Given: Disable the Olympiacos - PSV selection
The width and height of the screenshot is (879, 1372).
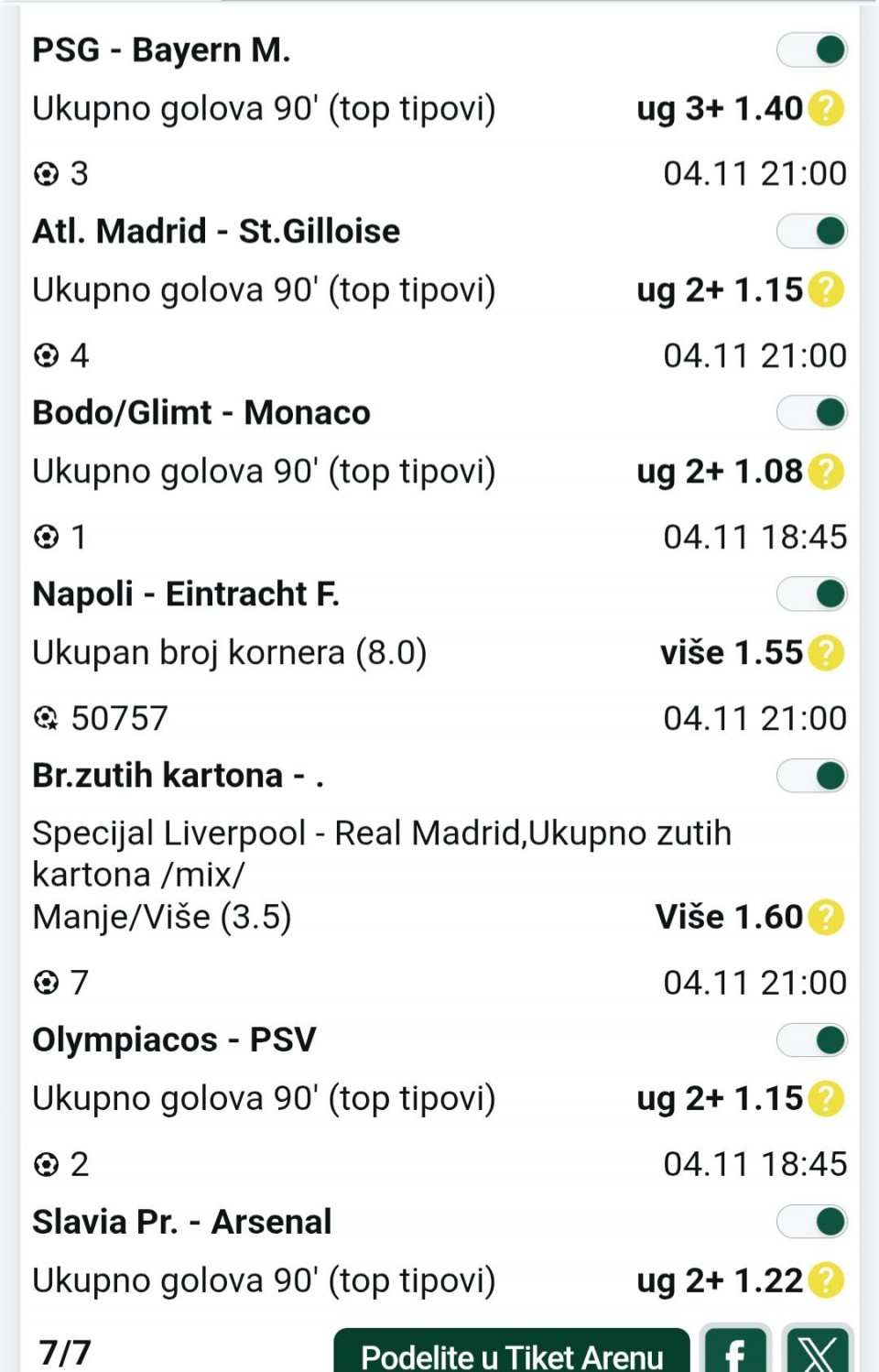Looking at the screenshot, I should pyautogui.click(x=811, y=1040).
